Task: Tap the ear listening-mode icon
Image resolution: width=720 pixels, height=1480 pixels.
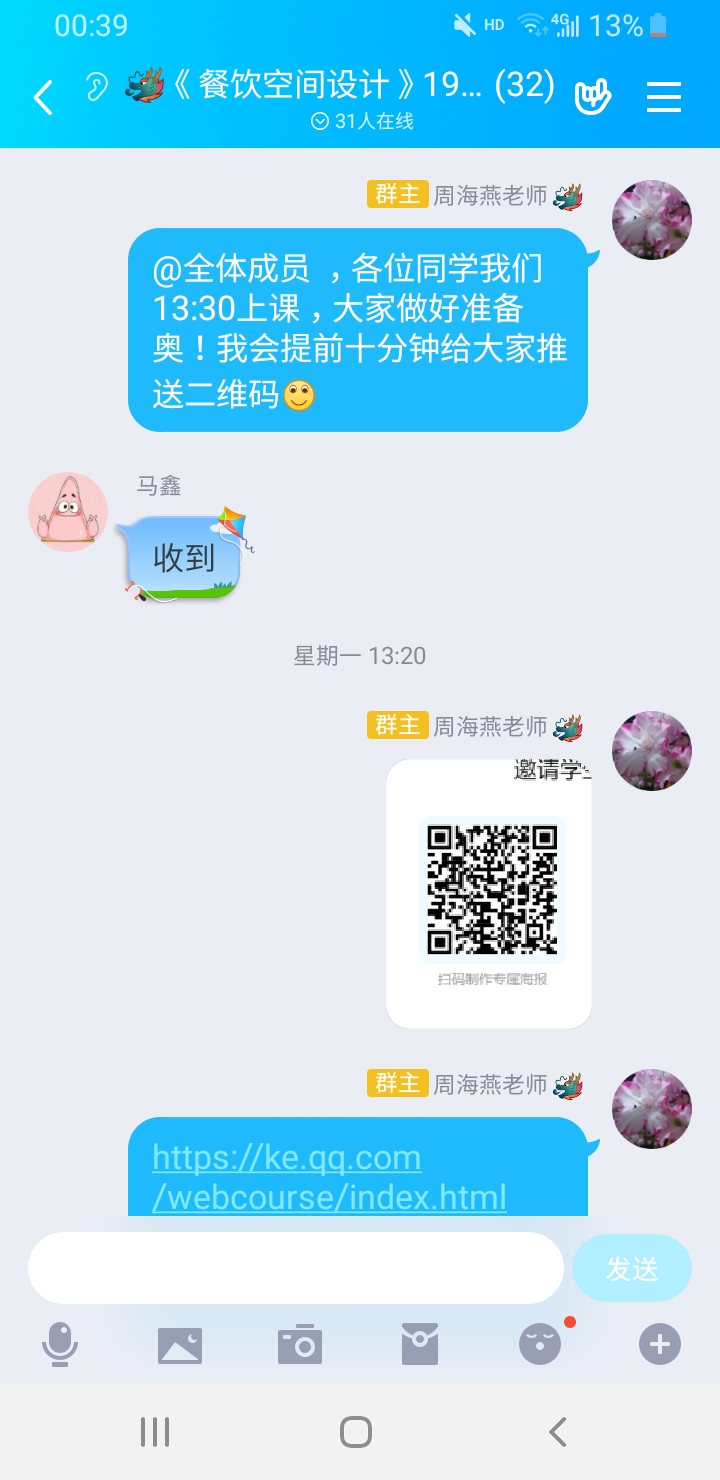Action: point(96,88)
